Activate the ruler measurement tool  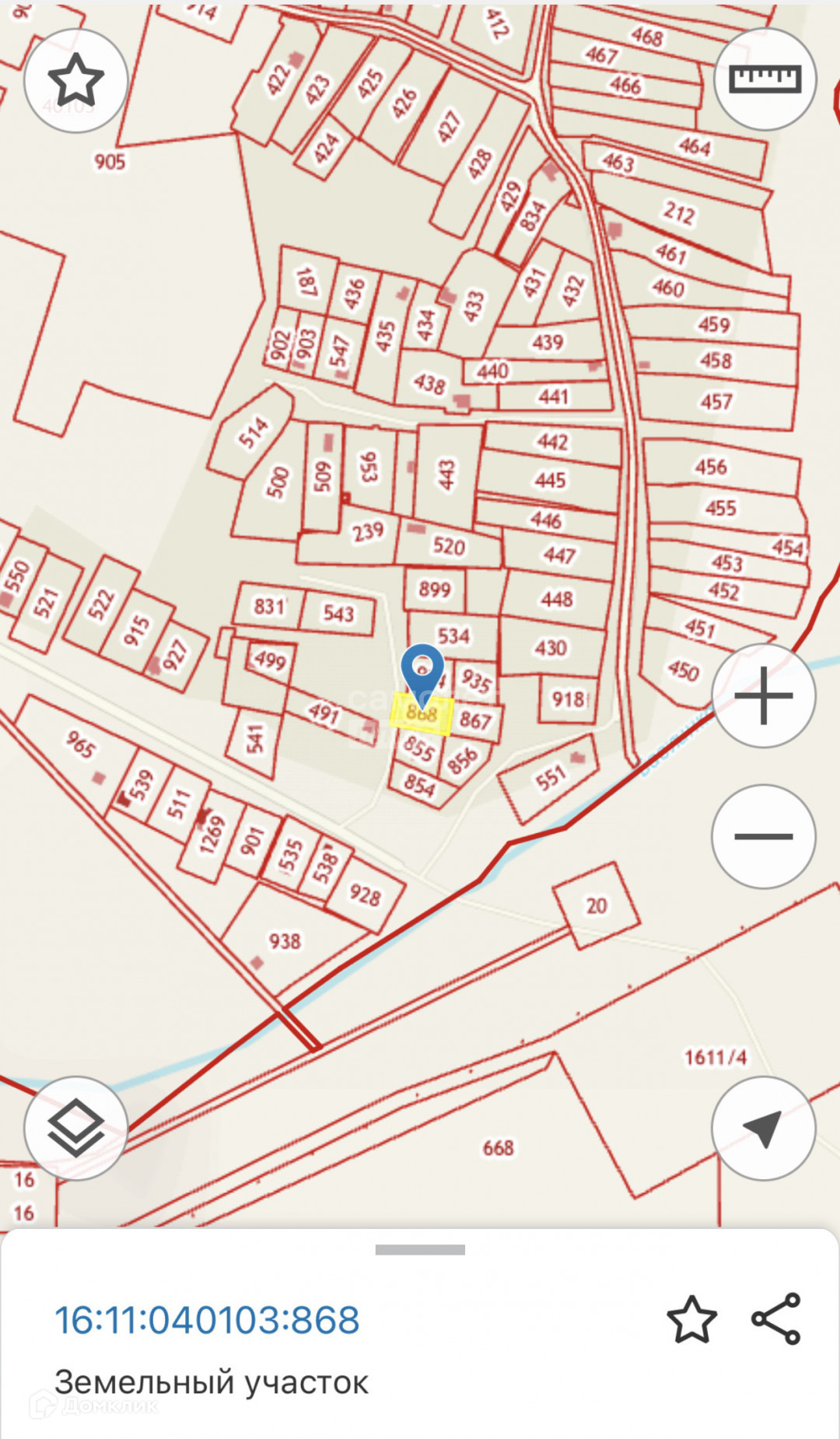(x=765, y=79)
